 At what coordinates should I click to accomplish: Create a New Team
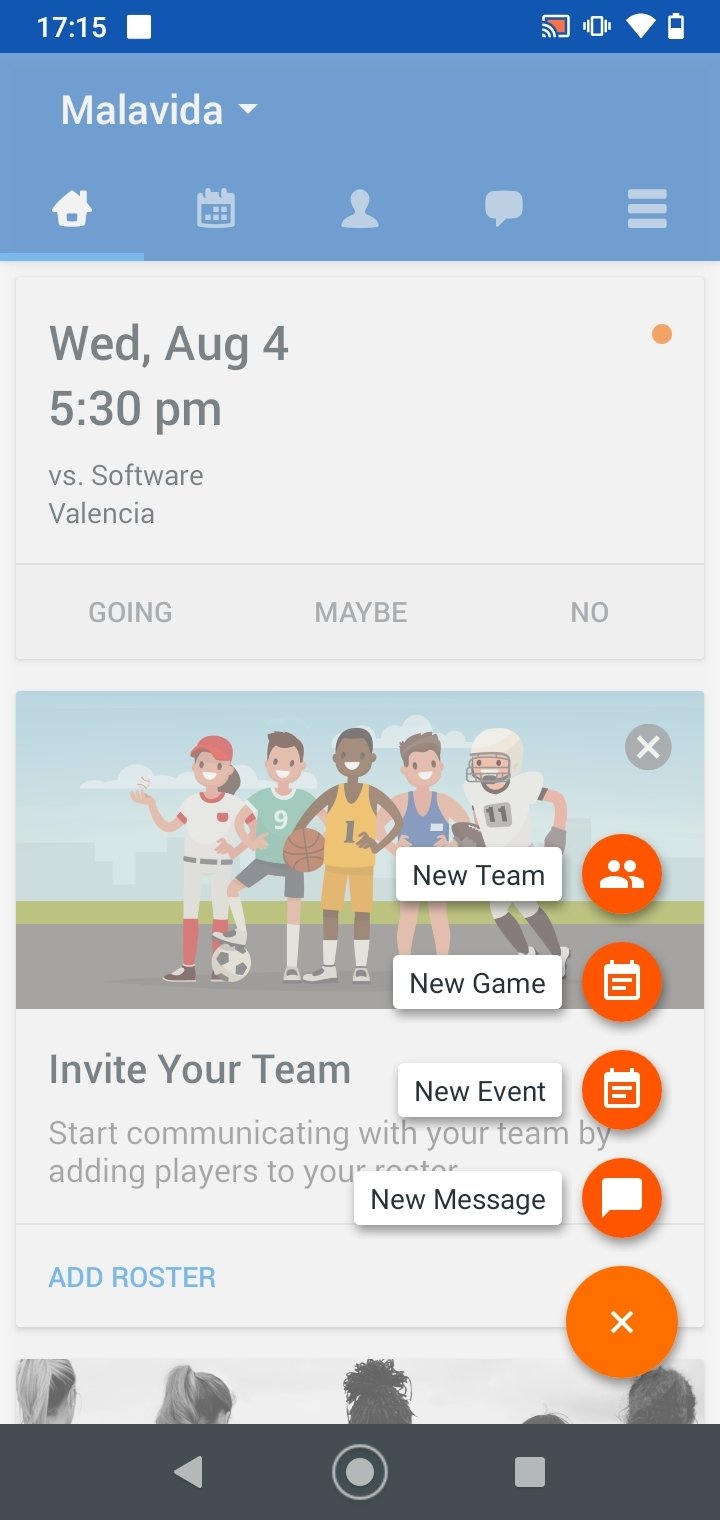pyautogui.click(x=622, y=875)
